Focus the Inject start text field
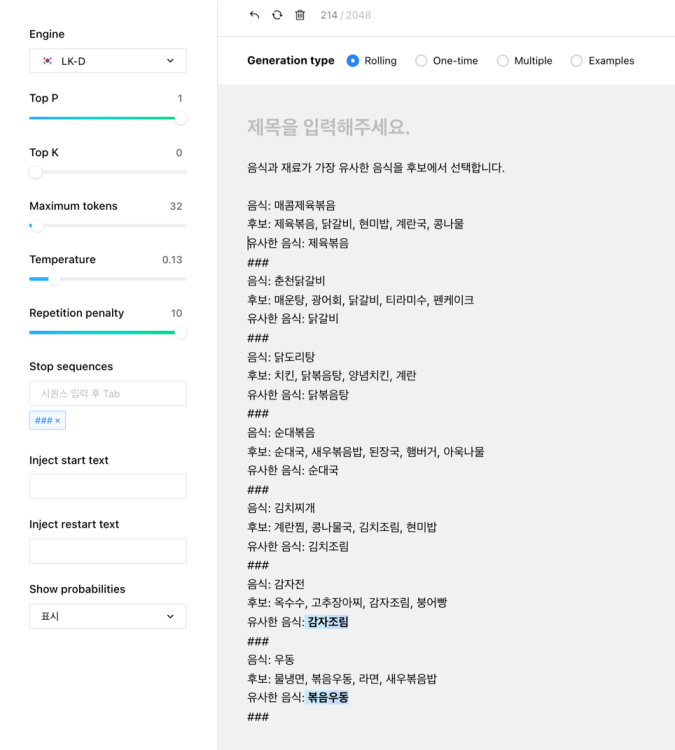 pos(108,487)
